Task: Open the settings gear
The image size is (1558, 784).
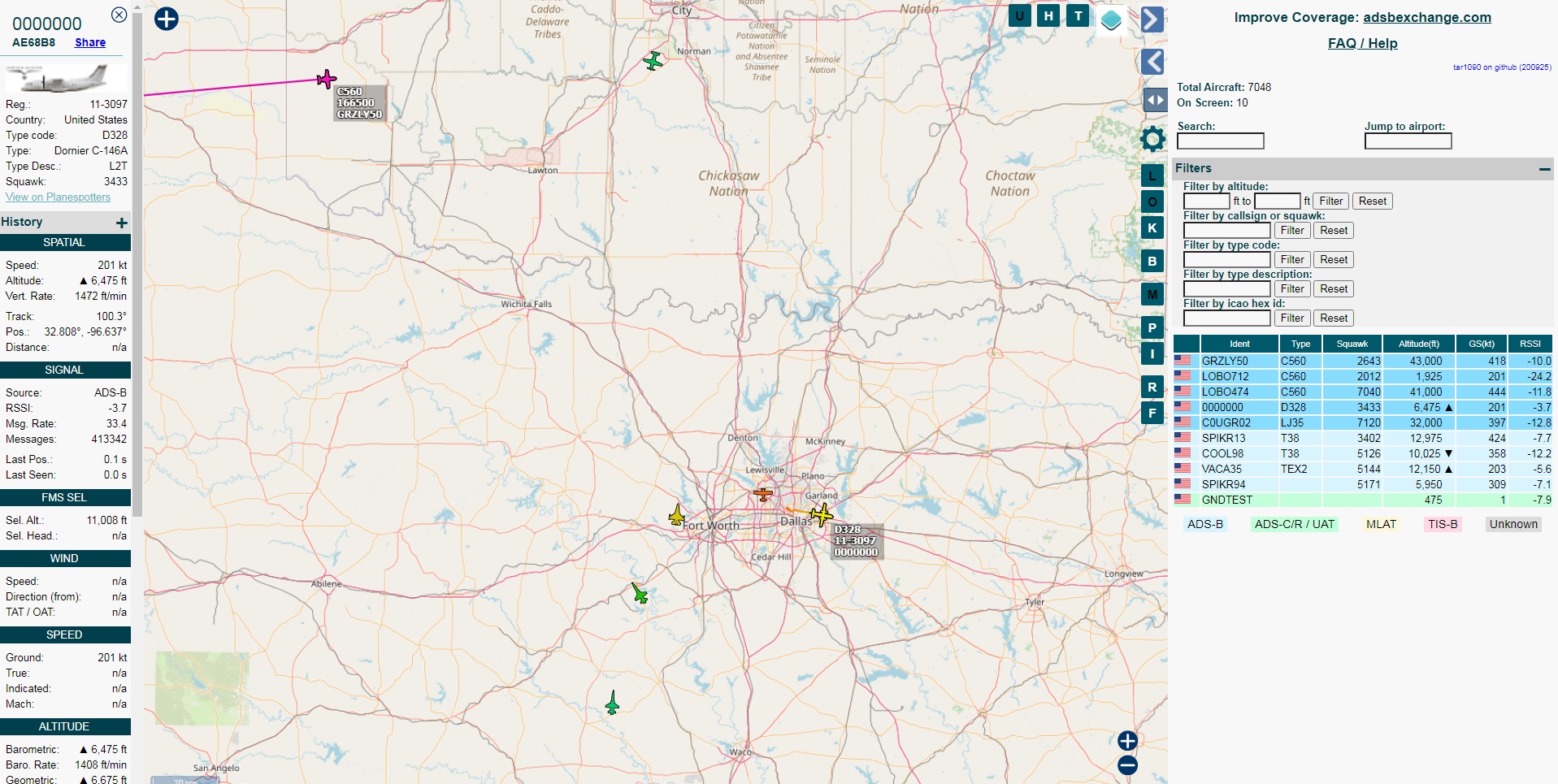Action: (x=1152, y=139)
